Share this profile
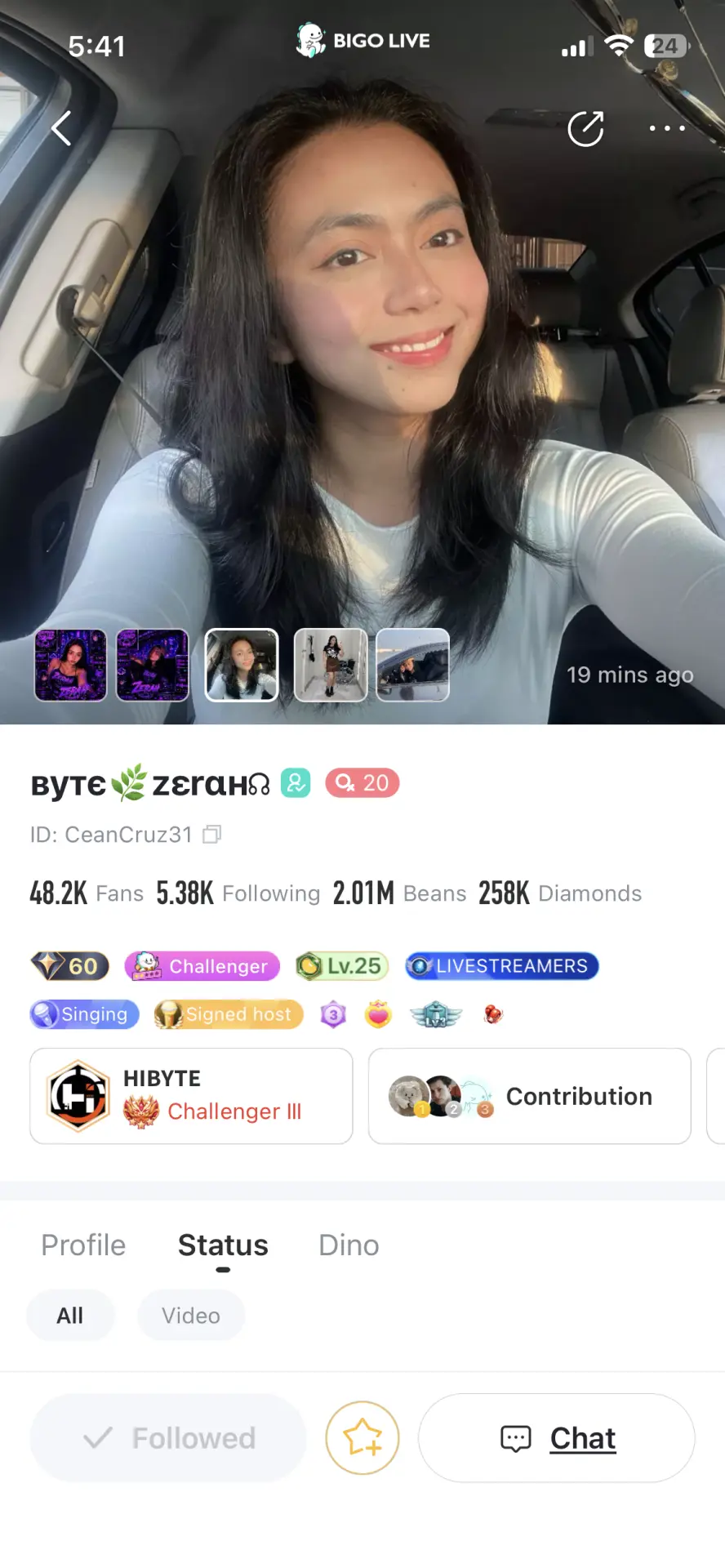The height and width of the screenshot is (1568, 725). pos(585,128)
